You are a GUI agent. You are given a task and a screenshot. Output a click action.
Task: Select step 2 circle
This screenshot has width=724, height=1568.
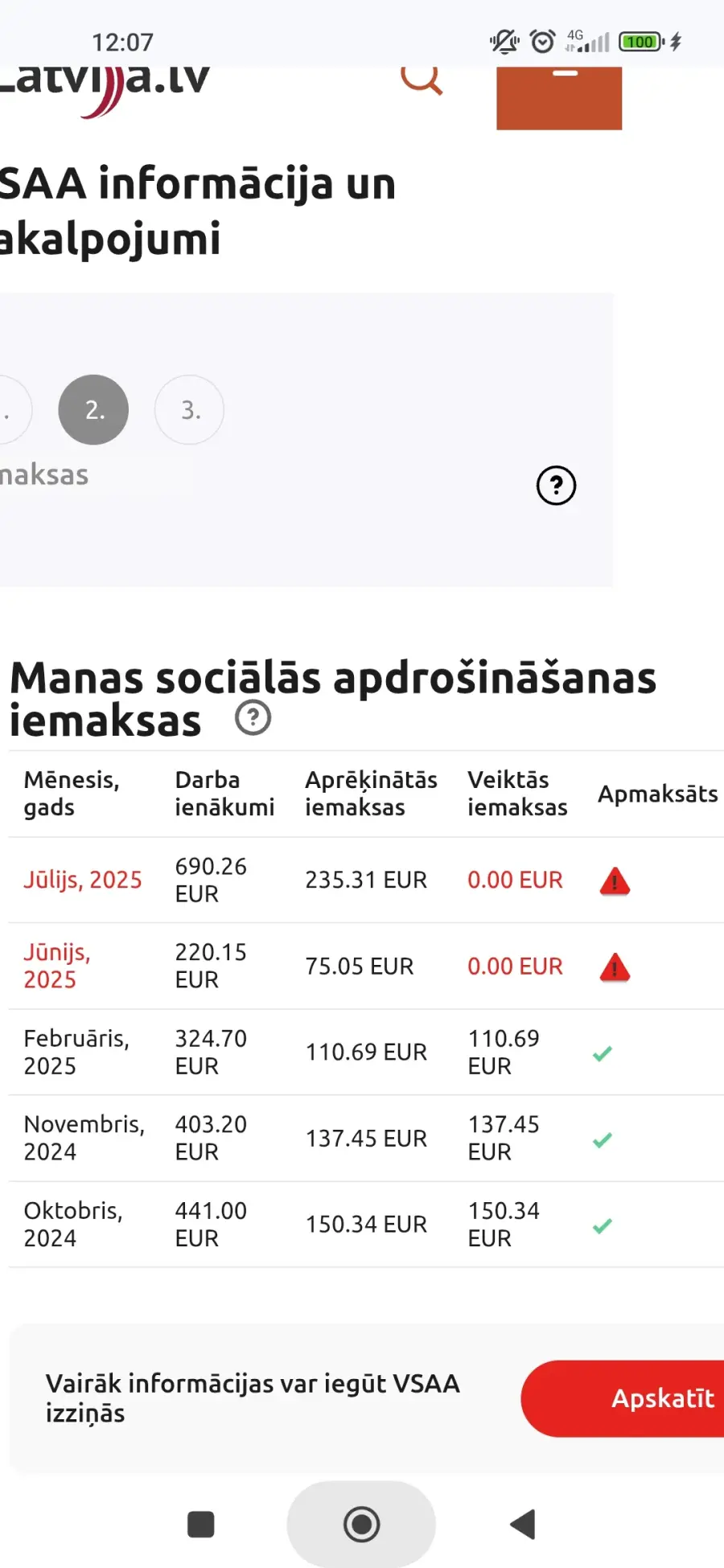tap(93, 410)
